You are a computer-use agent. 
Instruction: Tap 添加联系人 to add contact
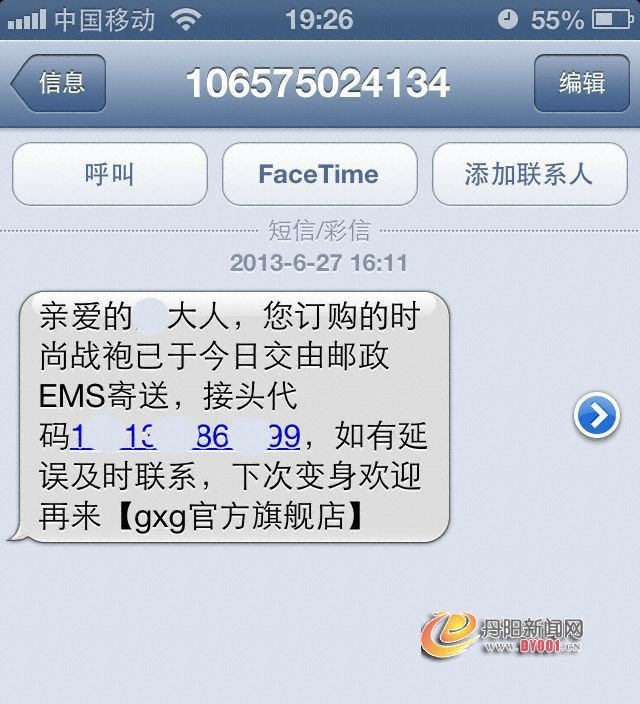click(528, 175)
